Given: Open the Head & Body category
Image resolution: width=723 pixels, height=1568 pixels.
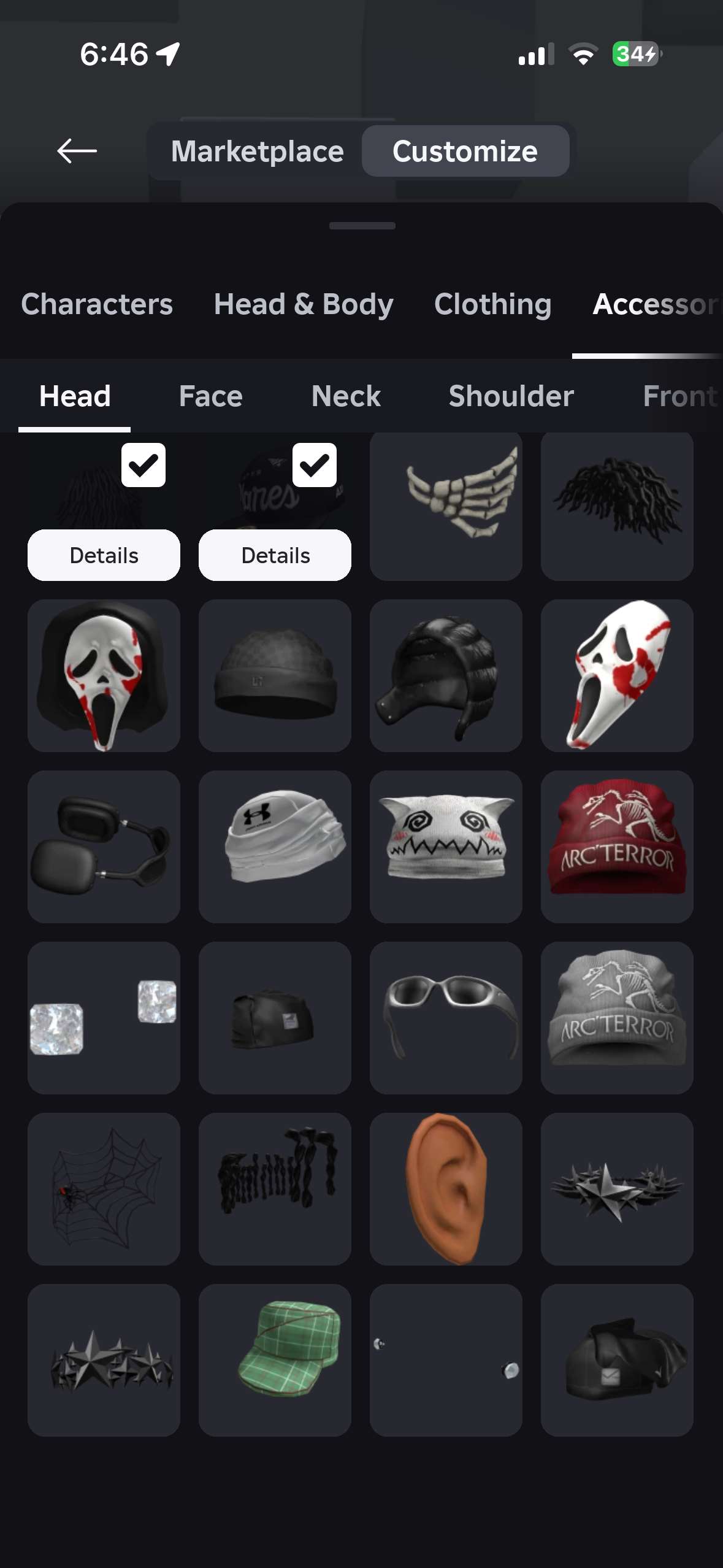Looking at the screenshot, I should point(304,304).
